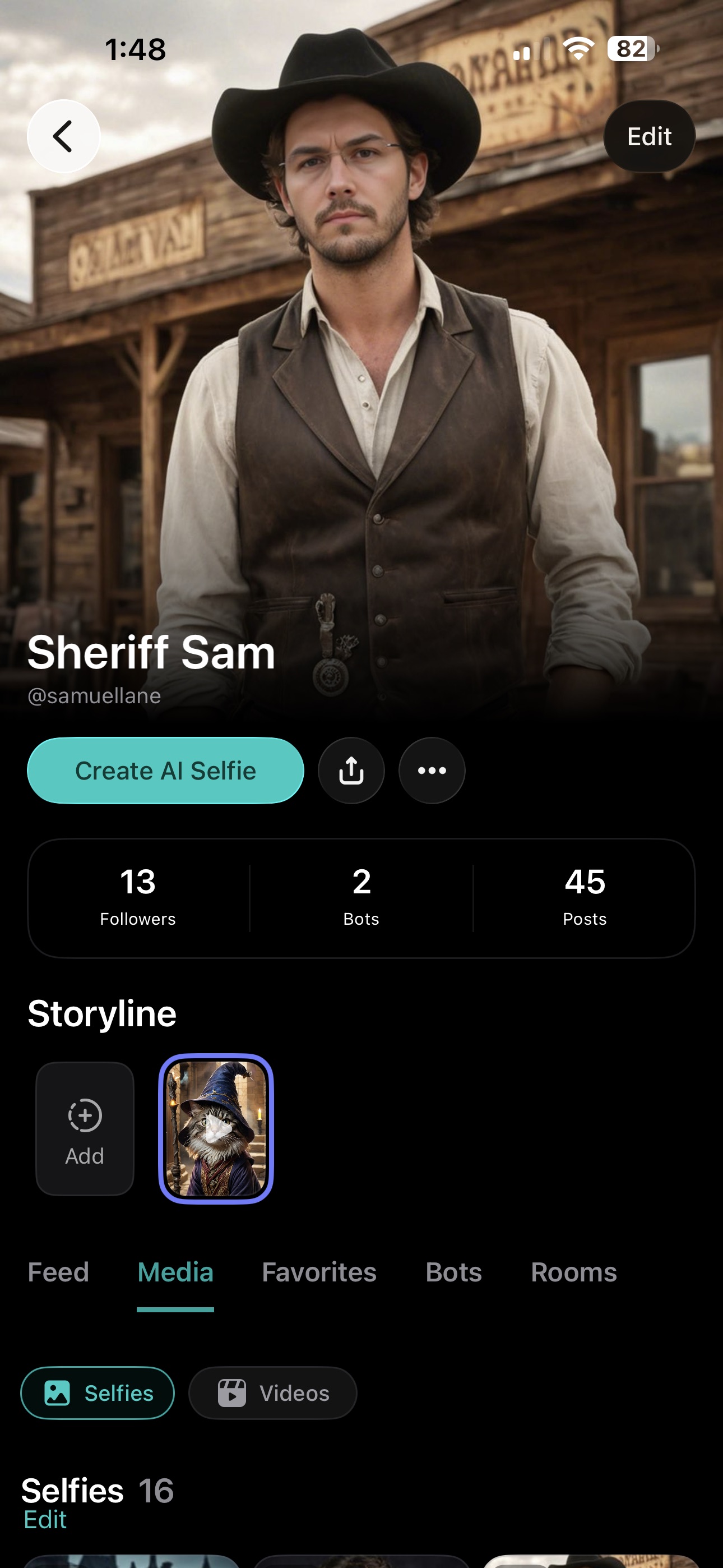Open the Bots tab
This screenshot has height=1568, width=723.
click(x=453, y=1272)
